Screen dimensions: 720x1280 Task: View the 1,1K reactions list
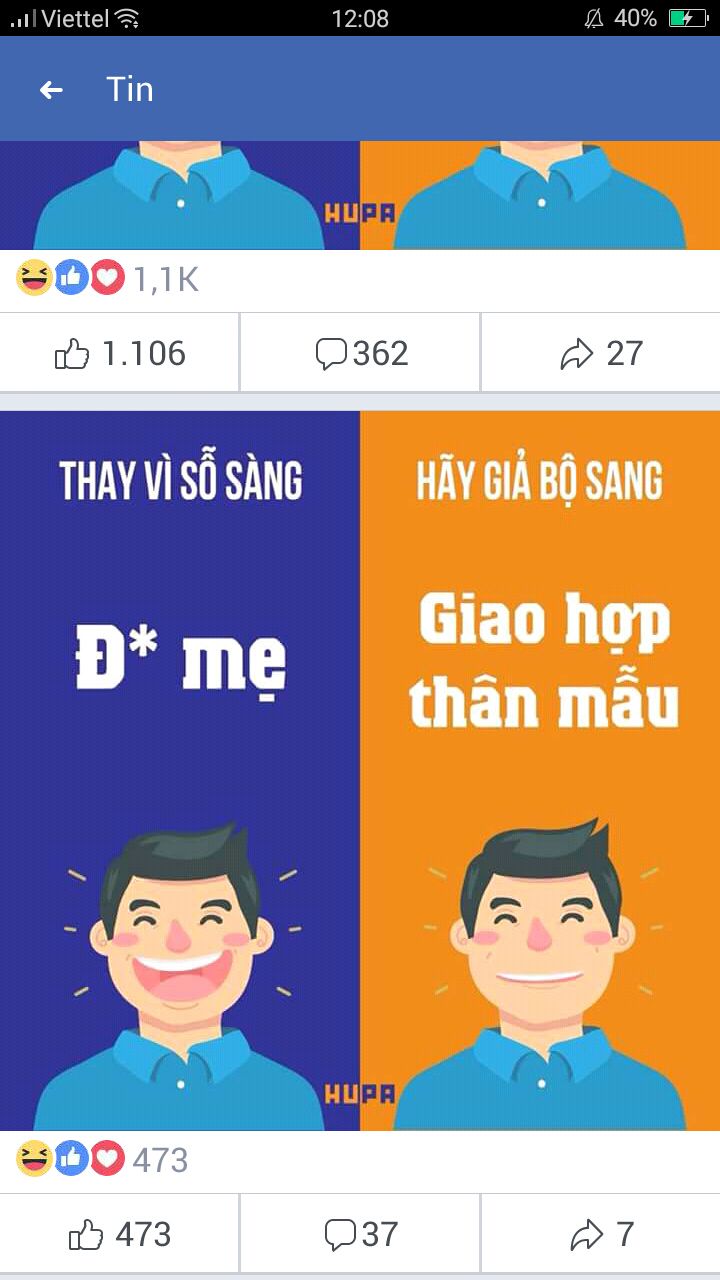[108, 279]
